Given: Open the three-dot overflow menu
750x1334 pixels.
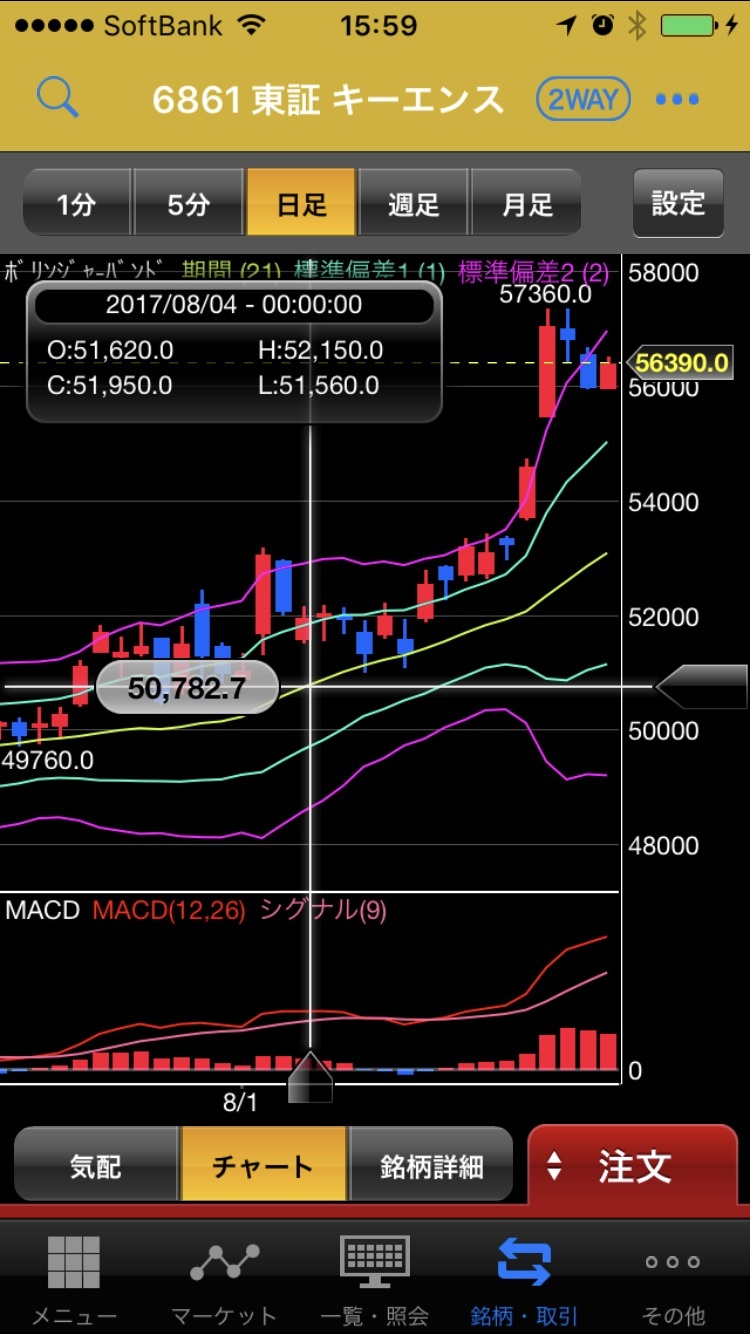Looking at the screenshot, I should (x=677, y=99).
